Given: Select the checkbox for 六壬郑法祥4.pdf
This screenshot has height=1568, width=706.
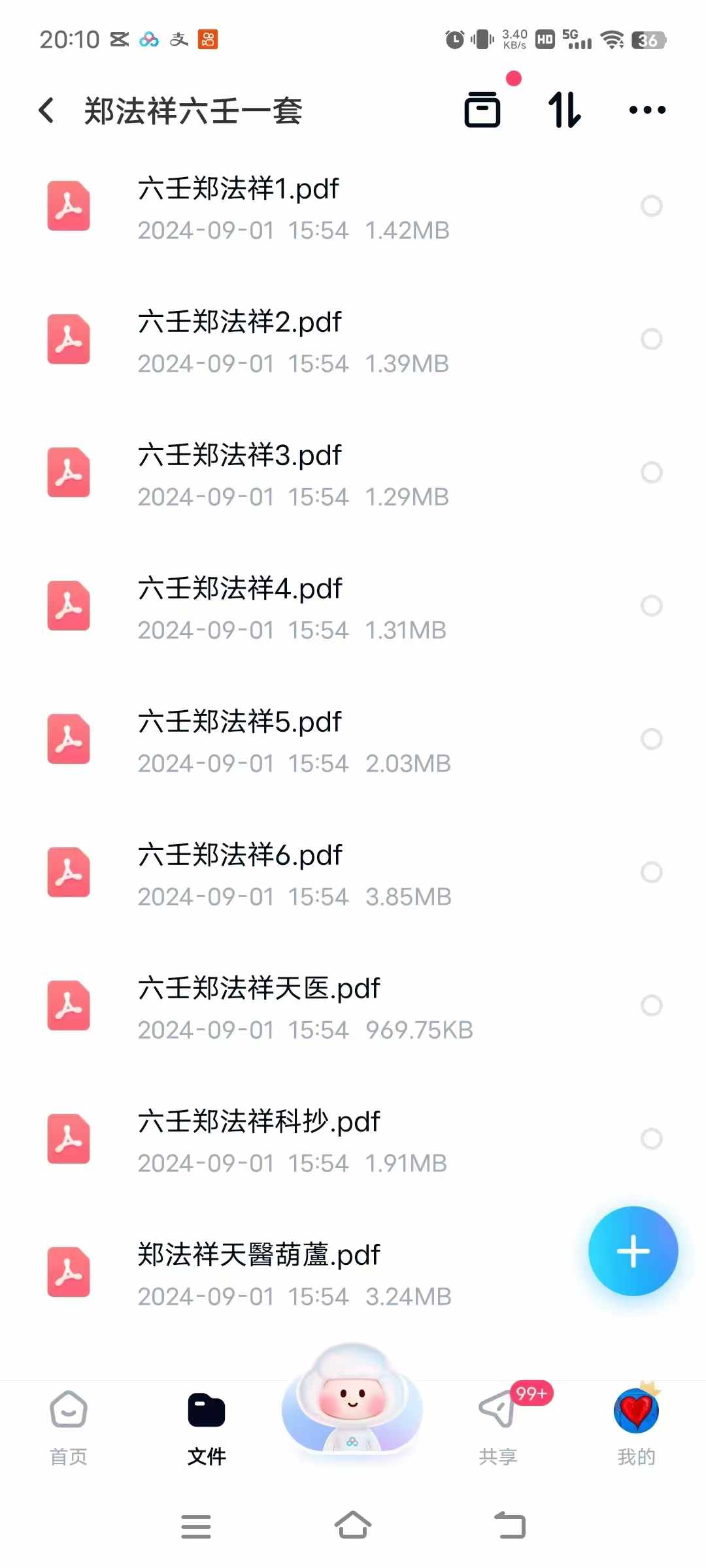Looking at the screenshot, I should (x=652, y=606).
